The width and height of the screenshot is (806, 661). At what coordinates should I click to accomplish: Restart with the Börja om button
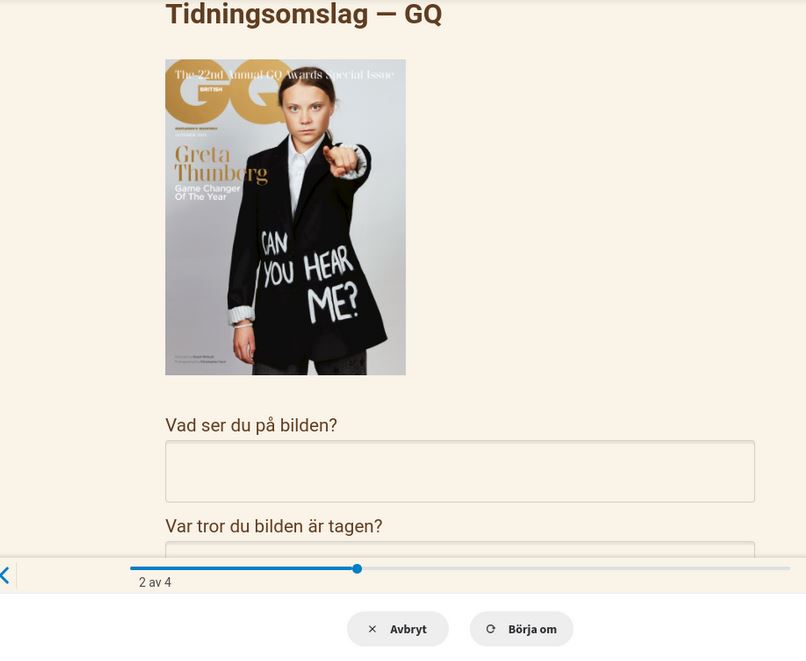pos(521,629)
